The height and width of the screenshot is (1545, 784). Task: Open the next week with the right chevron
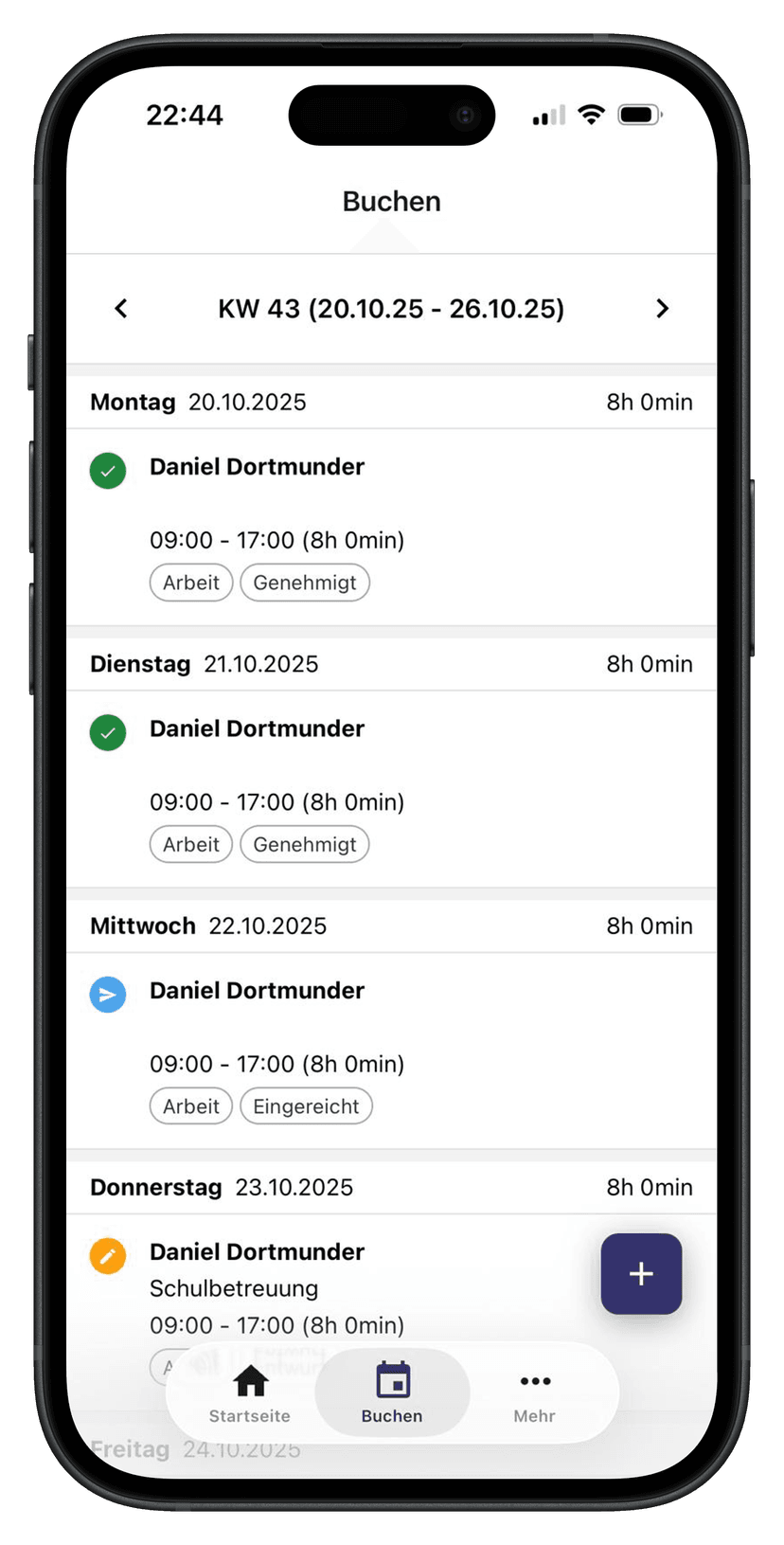tap(662, 309)
